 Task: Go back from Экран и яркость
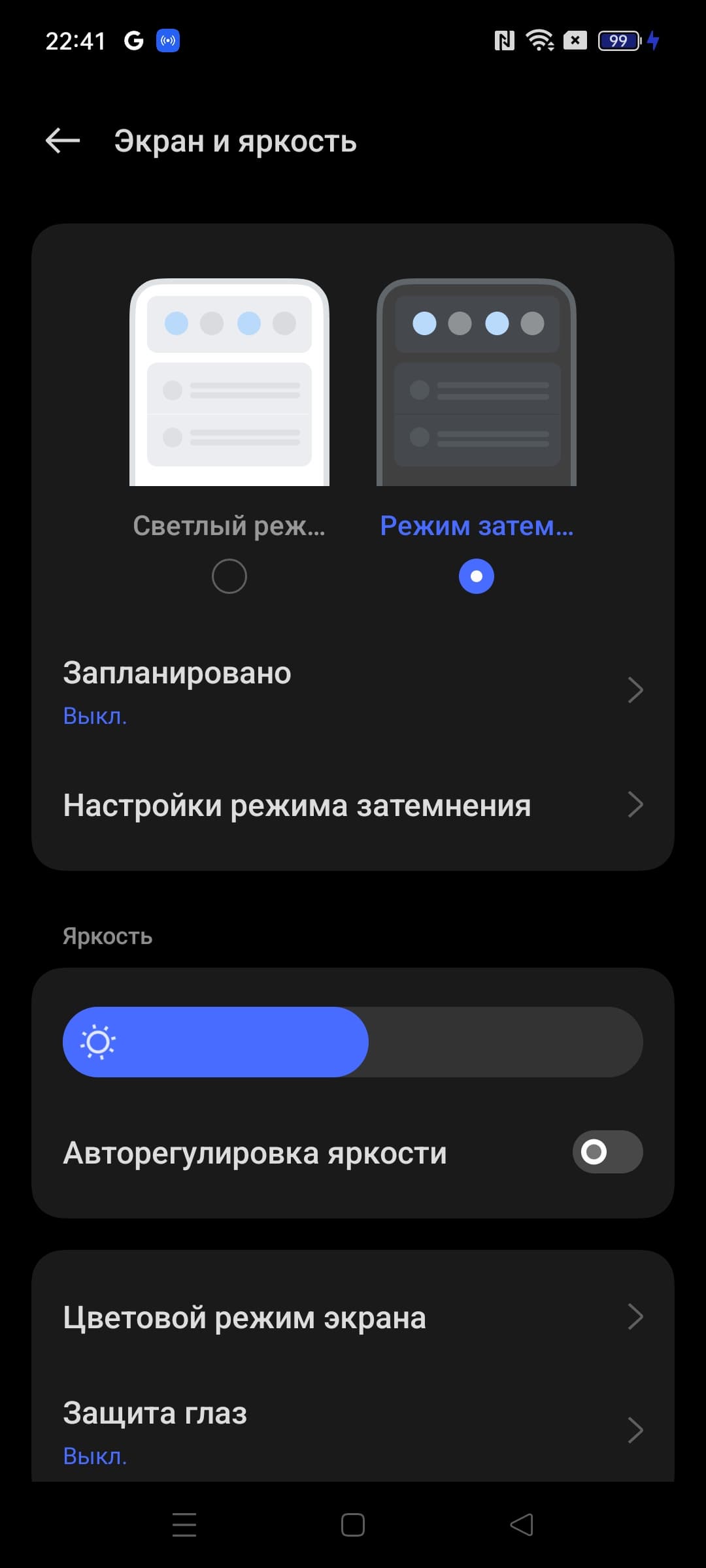pos(63,140)
